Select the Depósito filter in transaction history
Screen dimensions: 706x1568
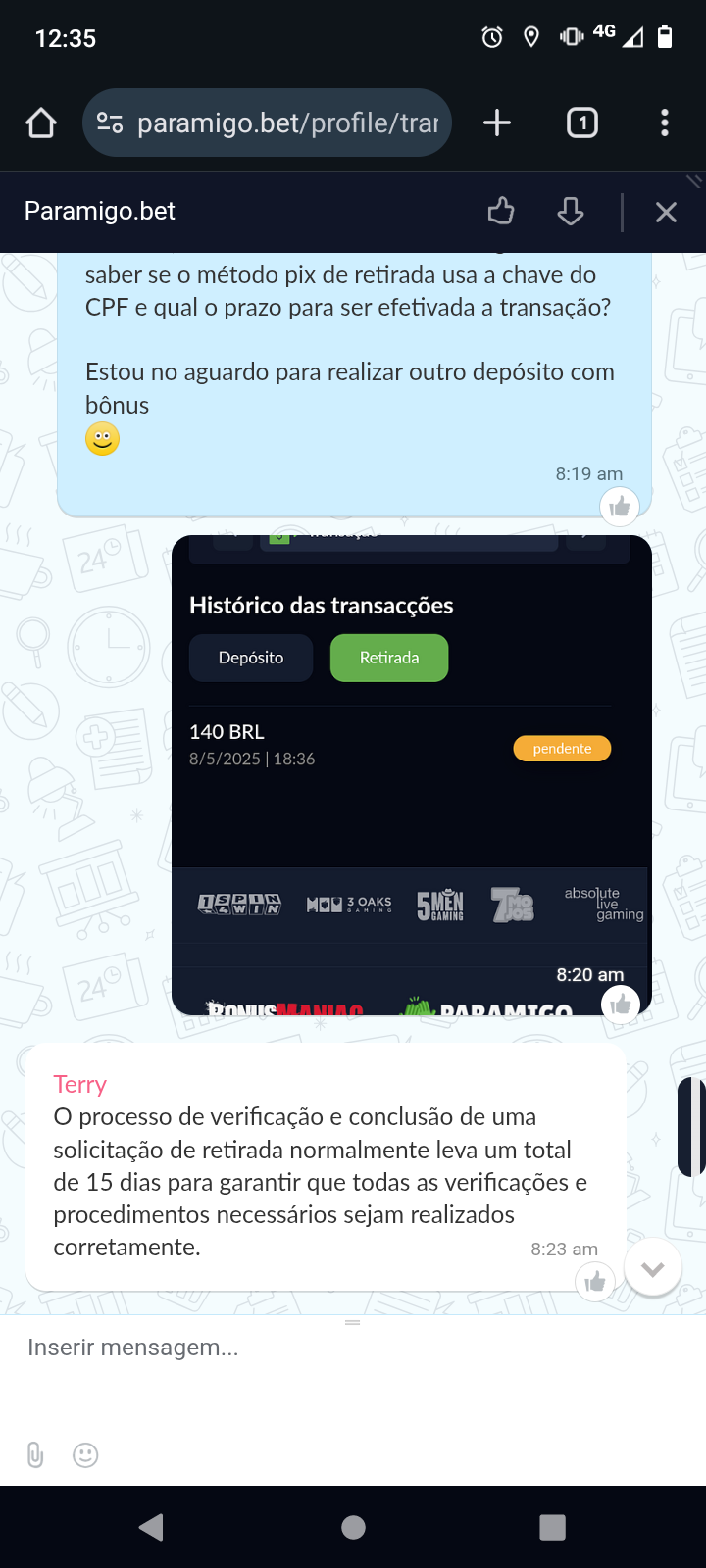[250, 658]
